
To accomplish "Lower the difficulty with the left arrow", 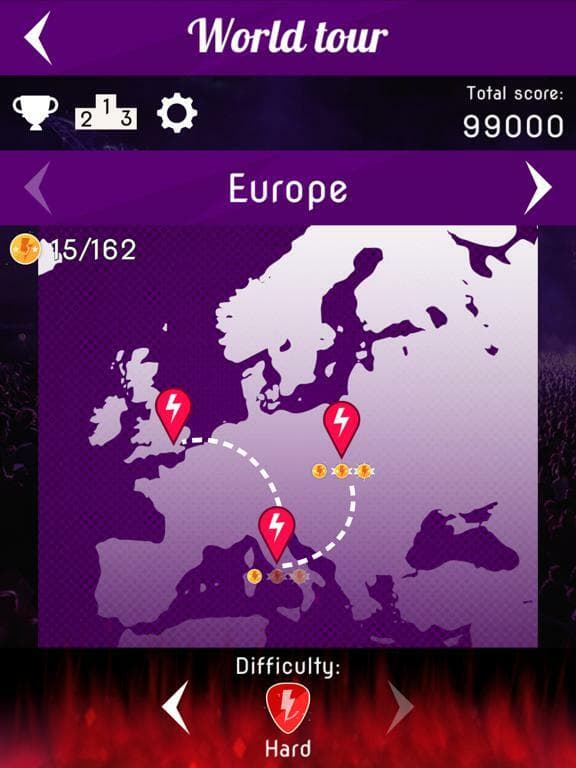I will click(x=175, y=707).
